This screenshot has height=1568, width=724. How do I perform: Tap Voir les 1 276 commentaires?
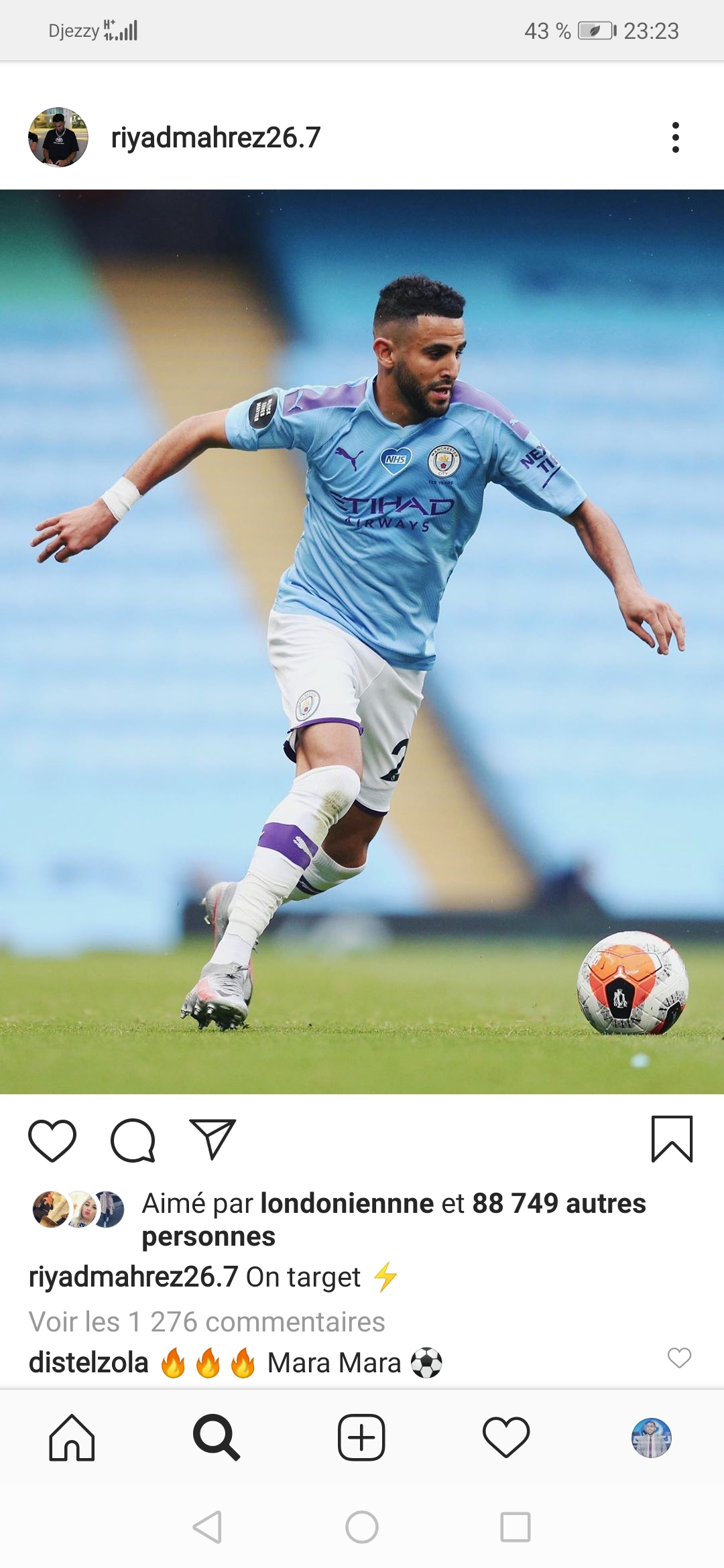click(206, 1322)
